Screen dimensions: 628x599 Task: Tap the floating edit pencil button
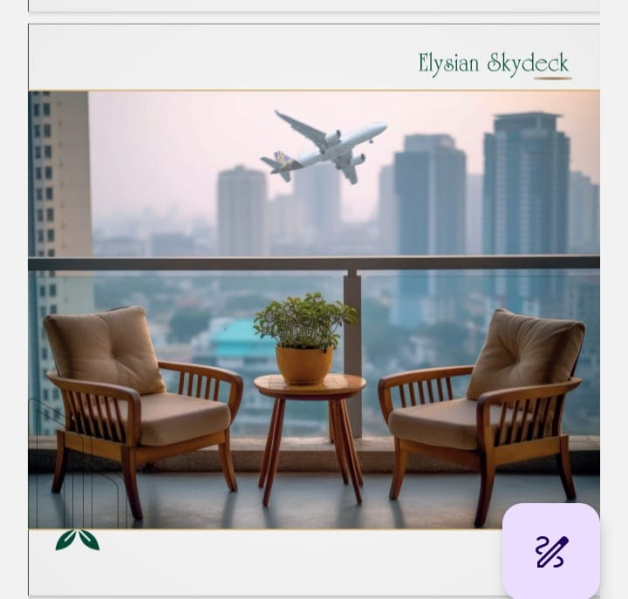(x=551, y=551)
